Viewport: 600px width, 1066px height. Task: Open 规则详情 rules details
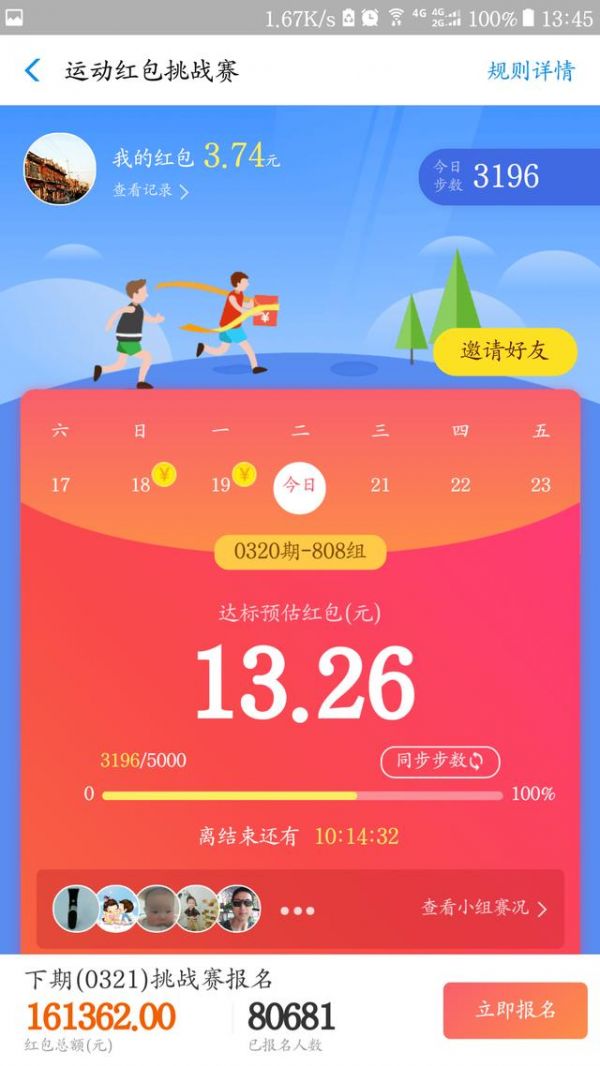pos(531,71)
